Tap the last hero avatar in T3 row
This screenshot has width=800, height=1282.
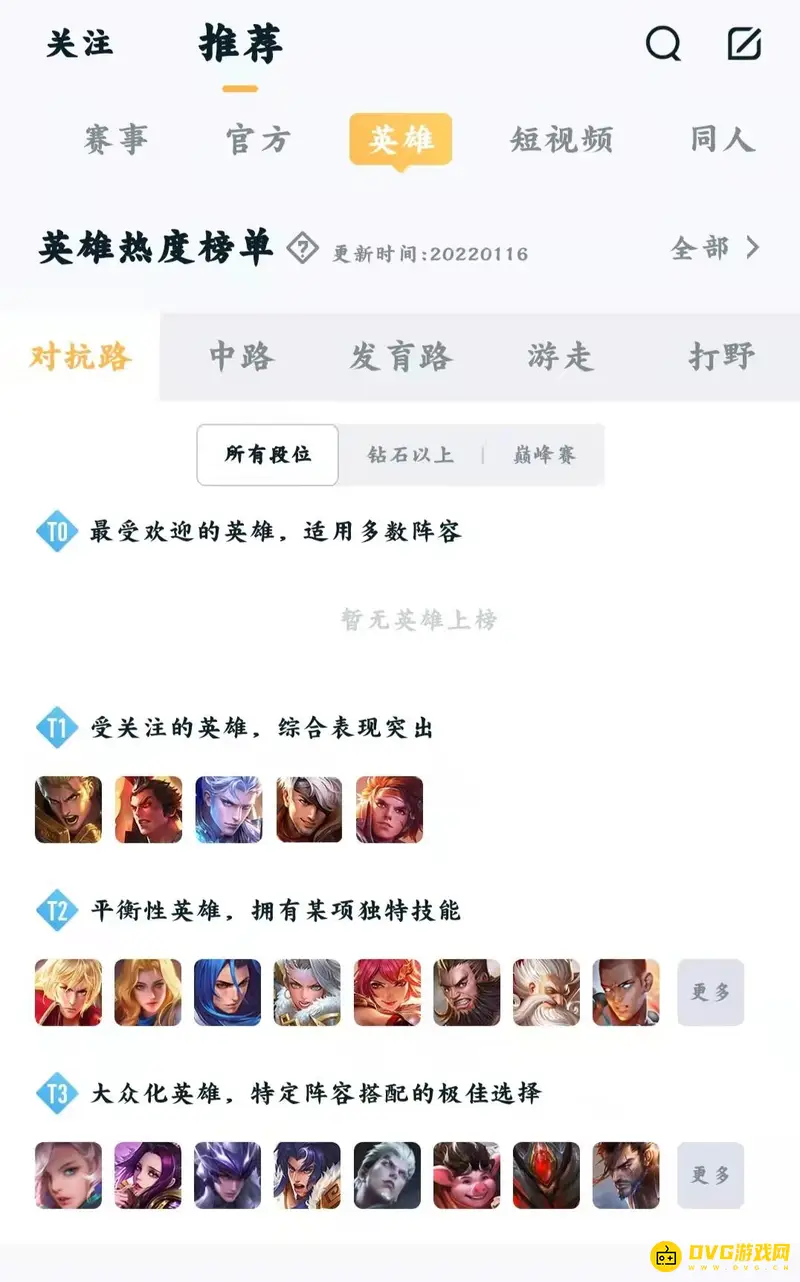pyautogui.click(x=626, y=1176)
